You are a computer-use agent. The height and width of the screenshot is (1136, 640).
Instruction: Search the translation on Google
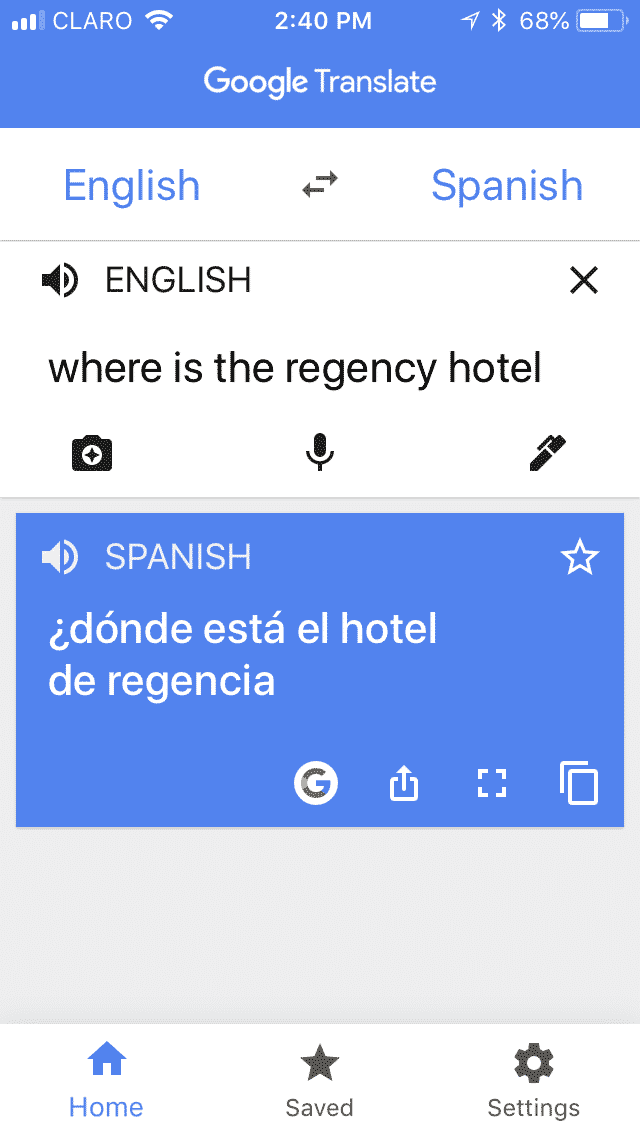coord(316,783)
